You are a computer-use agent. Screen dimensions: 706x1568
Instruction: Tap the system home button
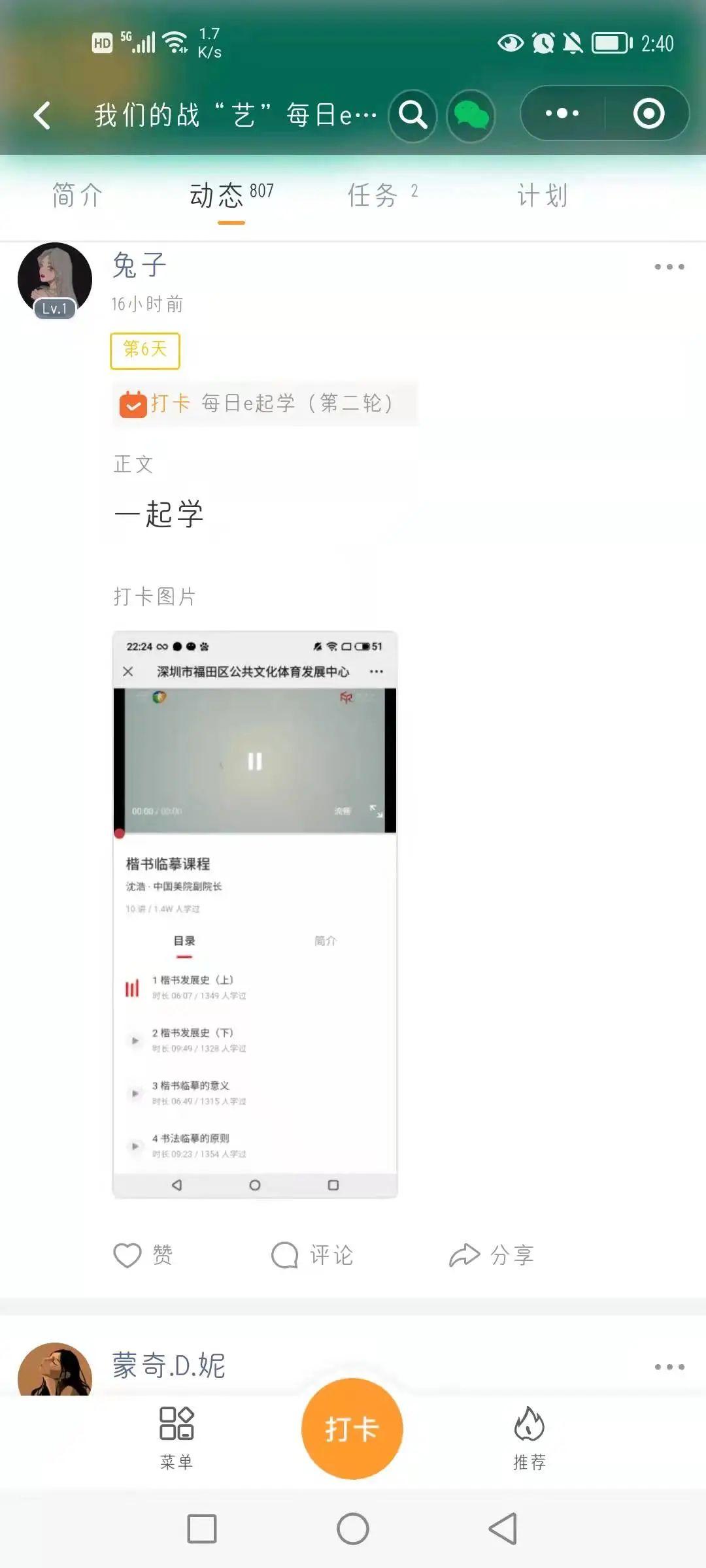pos(353,1529)
